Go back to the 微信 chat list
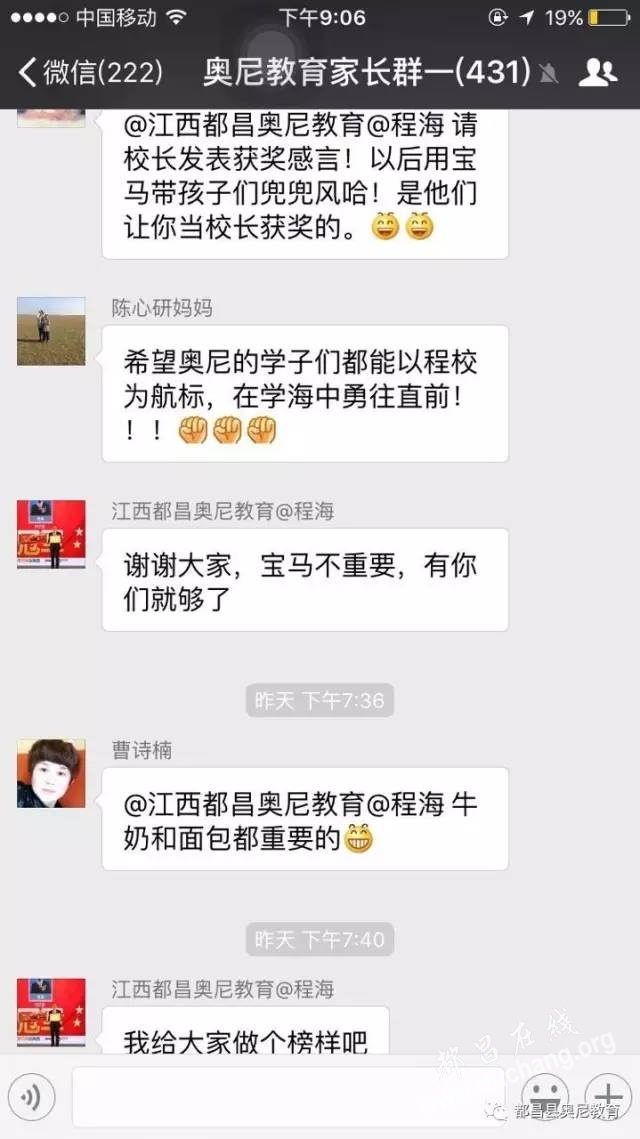 [90, 72]
